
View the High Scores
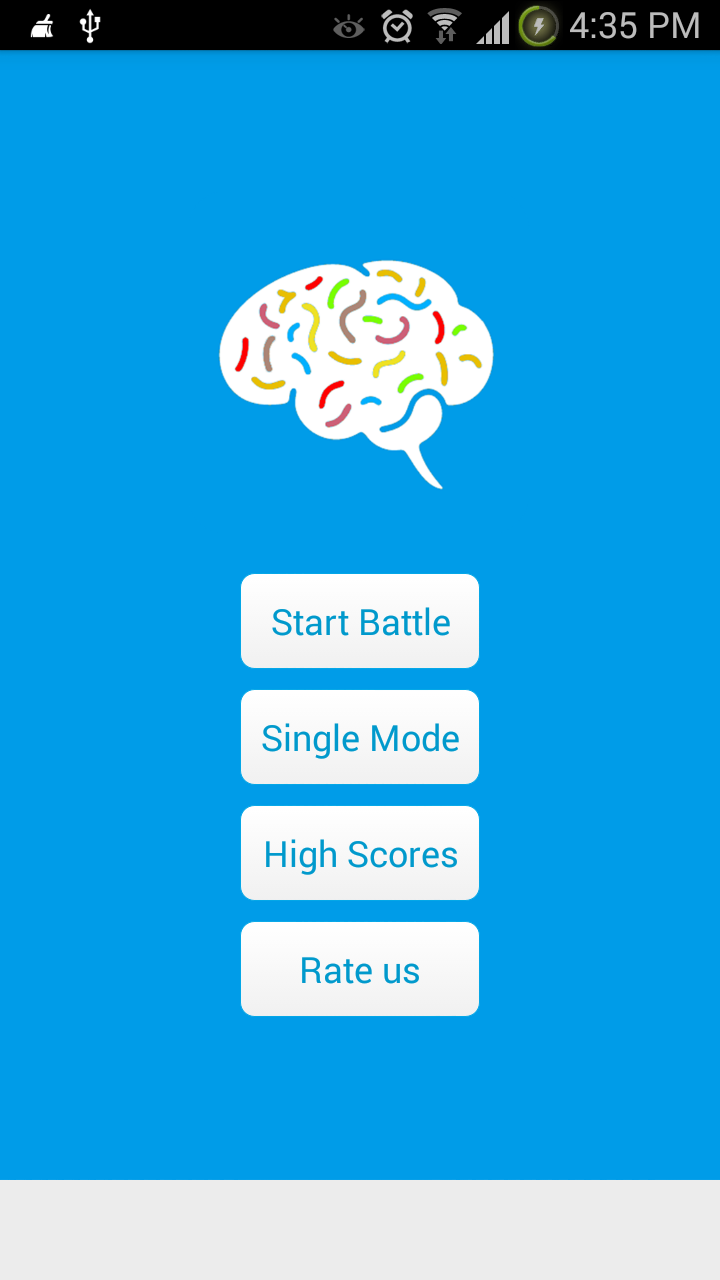click(359, 853)
